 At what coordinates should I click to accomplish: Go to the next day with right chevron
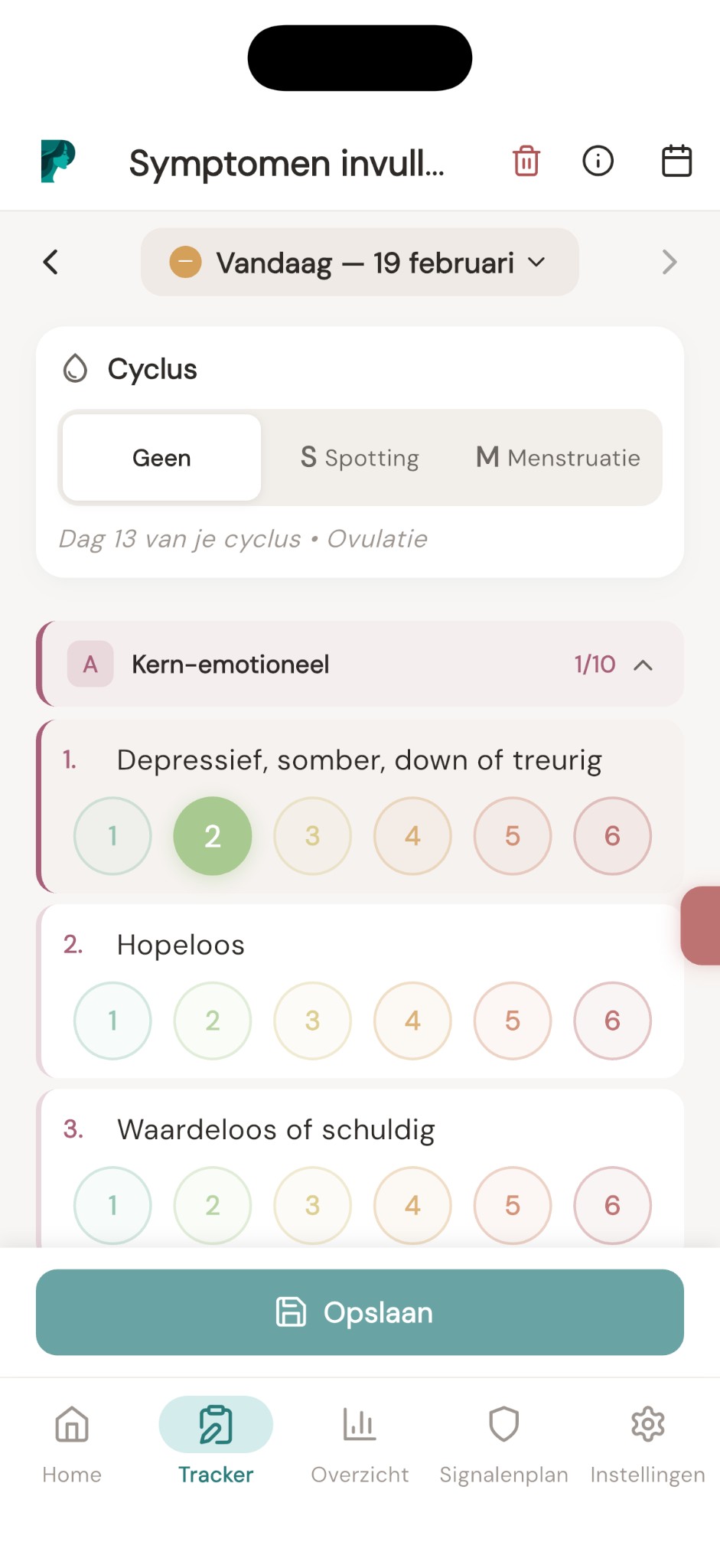[x=669, y=262]
